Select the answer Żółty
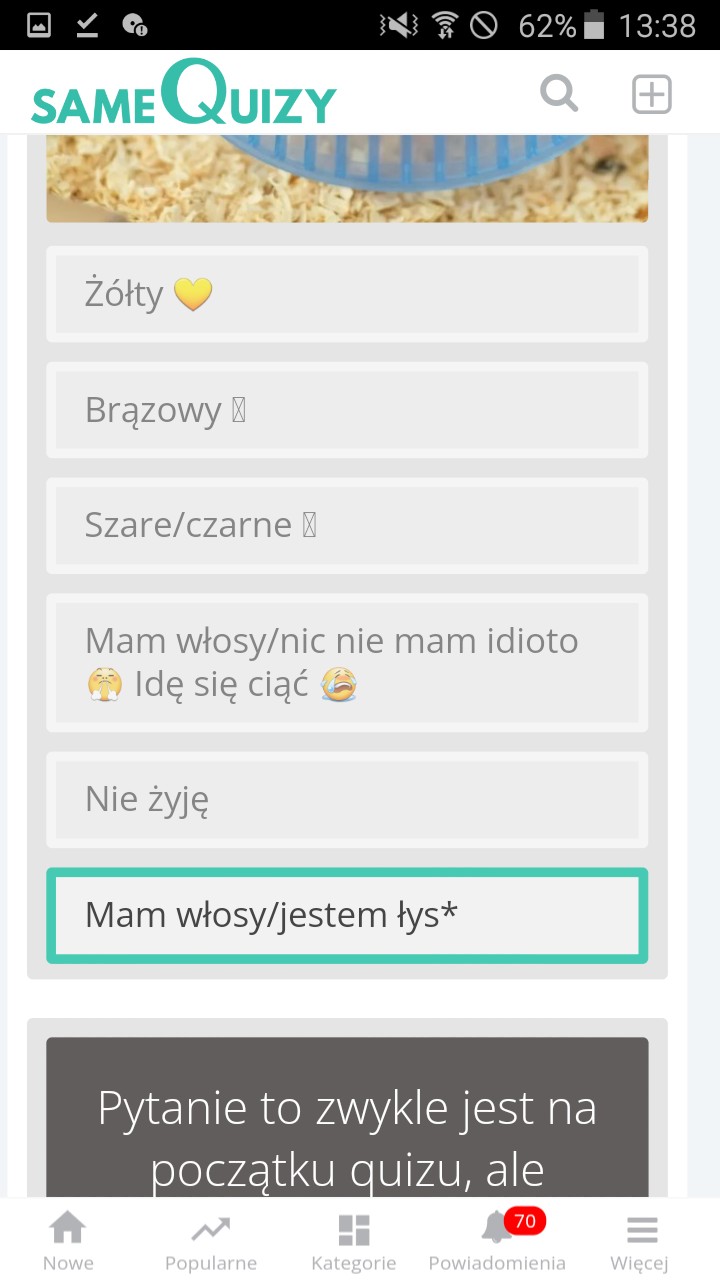This screenshot has height=1280, width=720. point(347,294)
